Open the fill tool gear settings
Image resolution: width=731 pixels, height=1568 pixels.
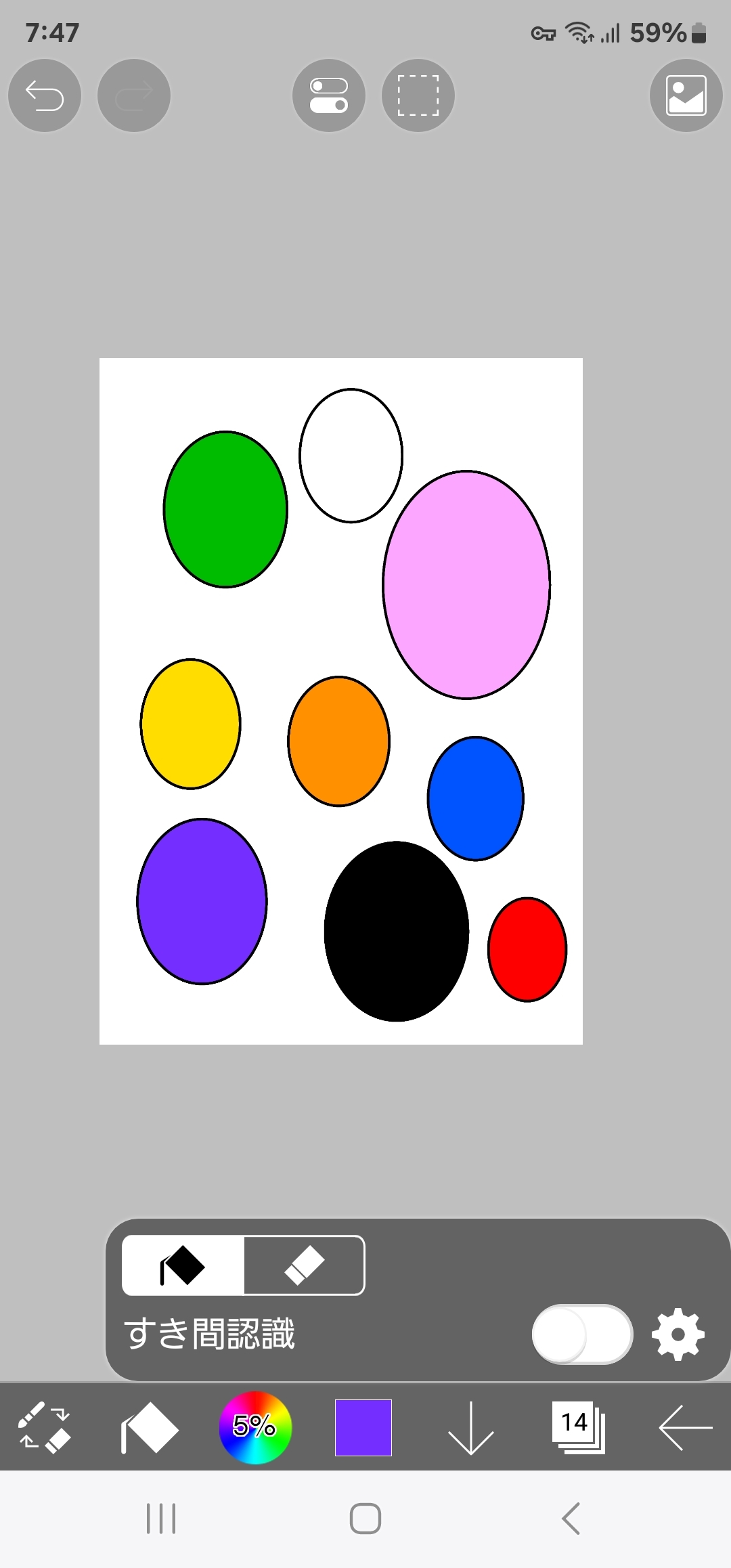pos(678,1334)
